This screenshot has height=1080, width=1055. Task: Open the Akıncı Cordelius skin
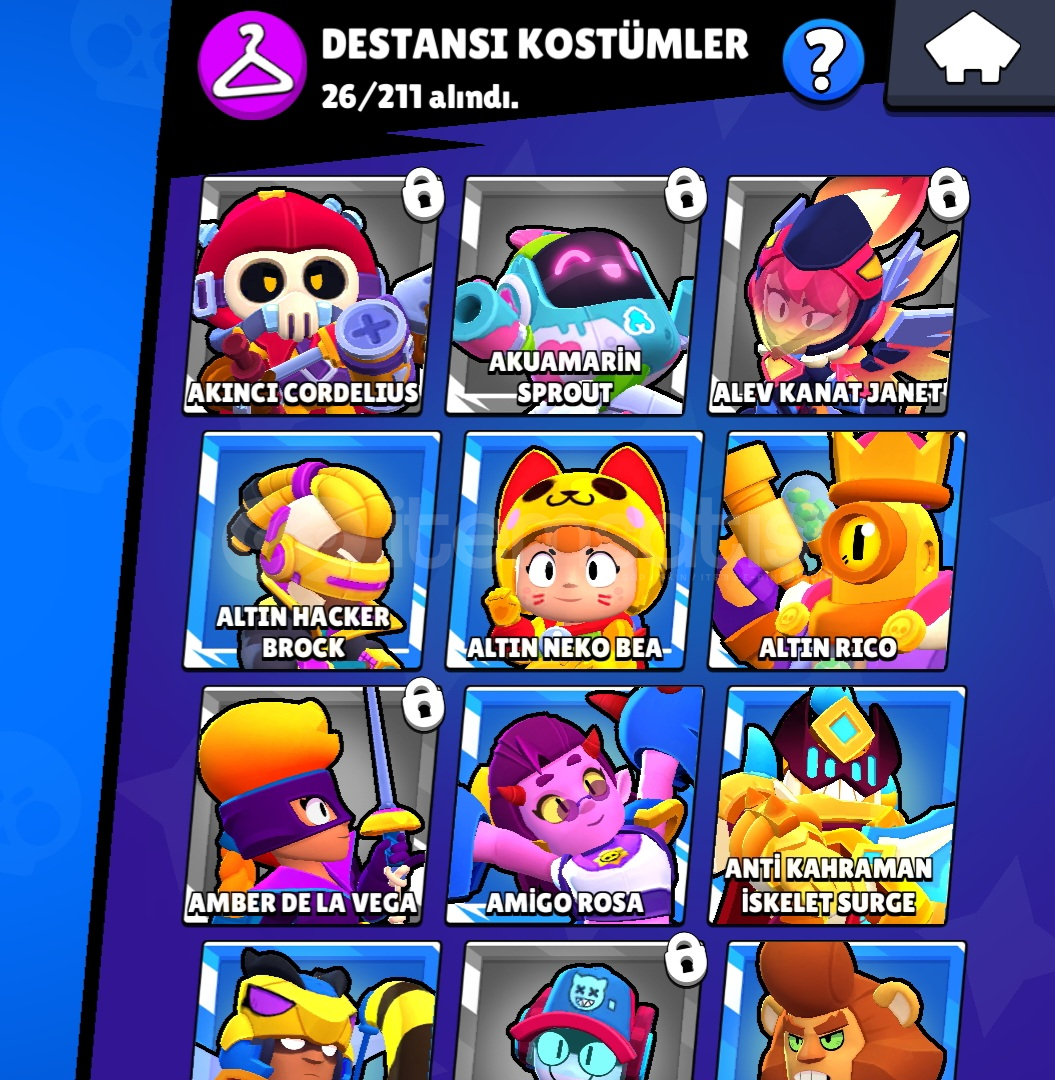point(313,295)
